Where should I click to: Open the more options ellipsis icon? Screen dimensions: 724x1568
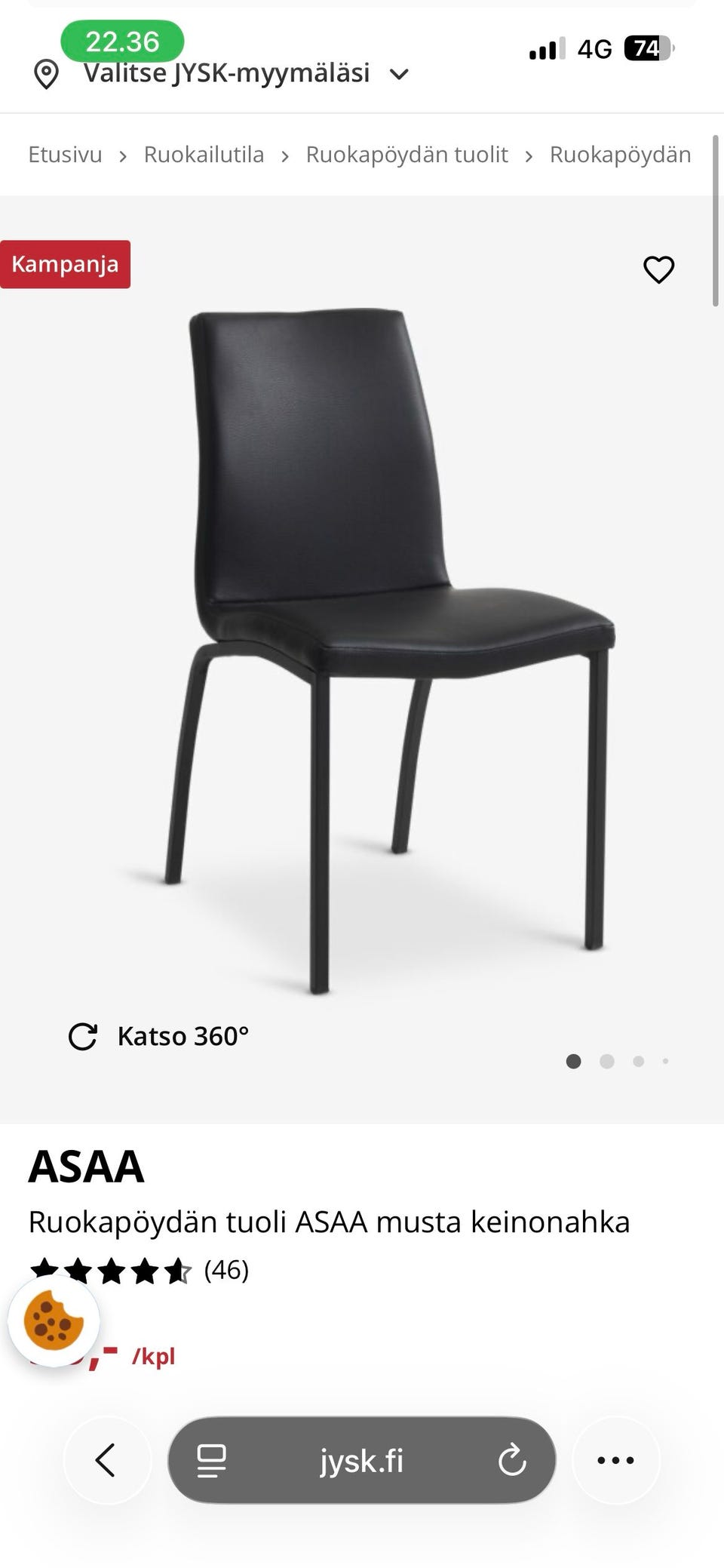coord(616,1458)
